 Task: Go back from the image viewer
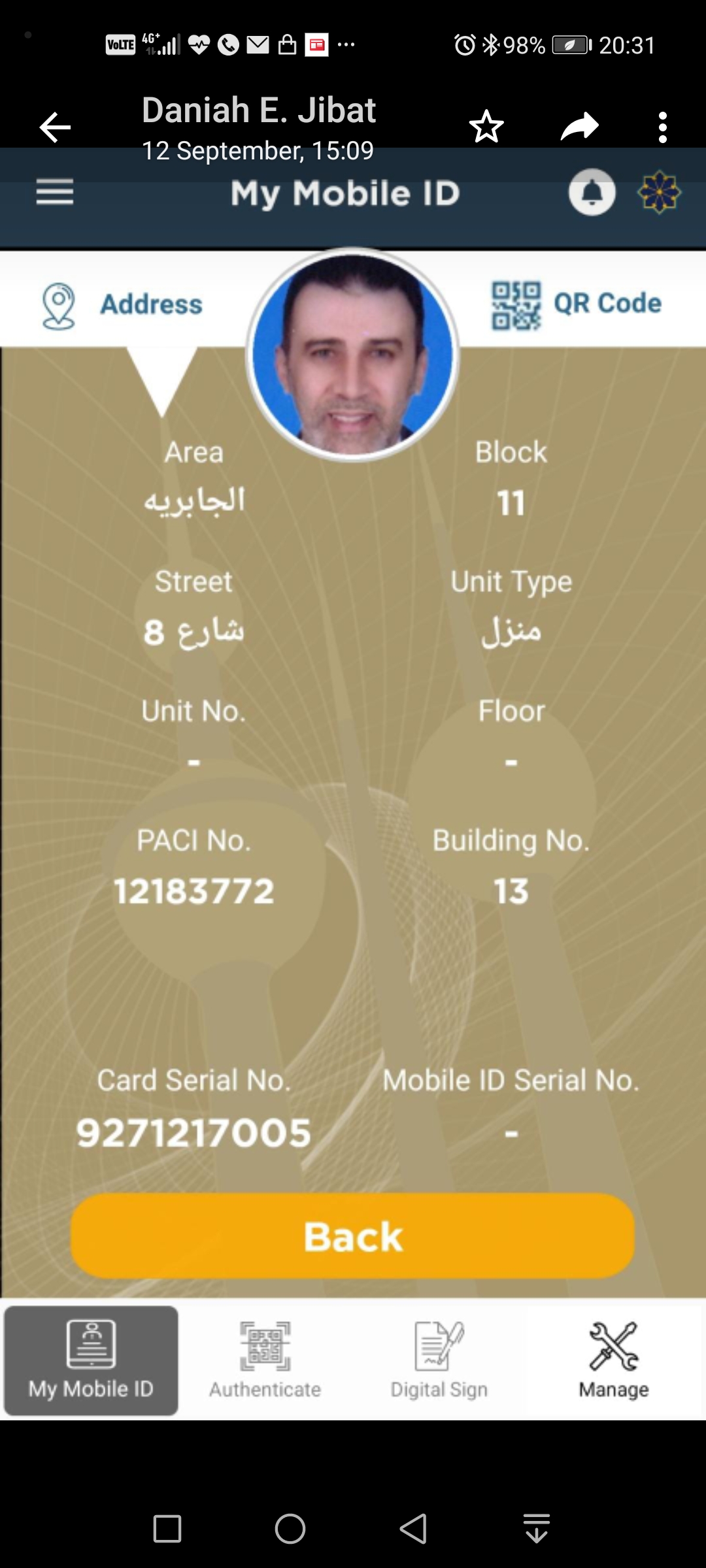[x=55, y=127]
